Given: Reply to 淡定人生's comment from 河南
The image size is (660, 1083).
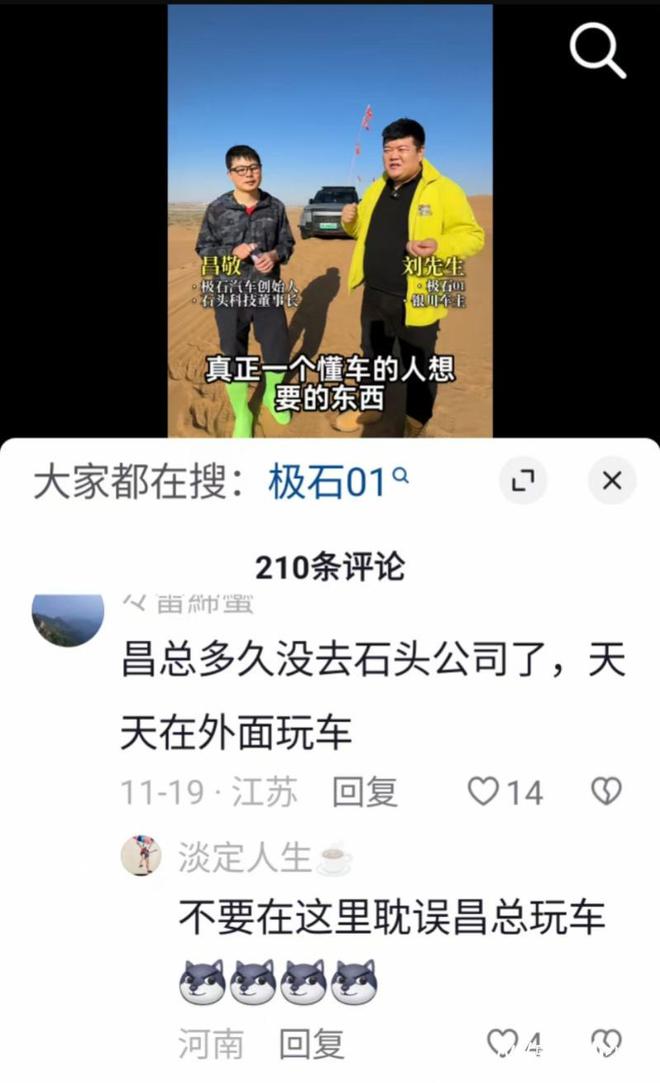Looking at the screenshot, I should pos(311,1045).
